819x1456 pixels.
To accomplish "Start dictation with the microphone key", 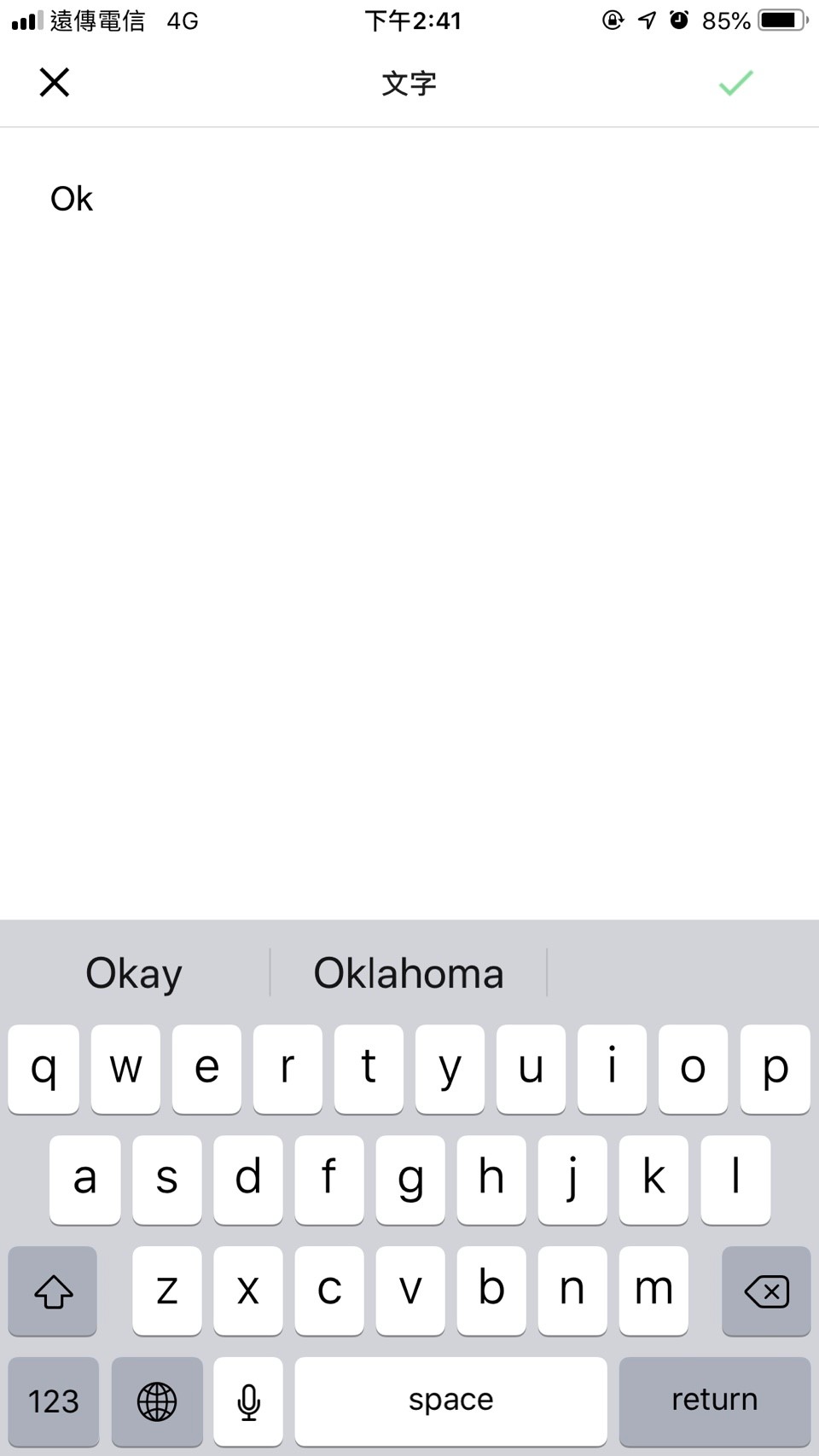I will 248,1401.
